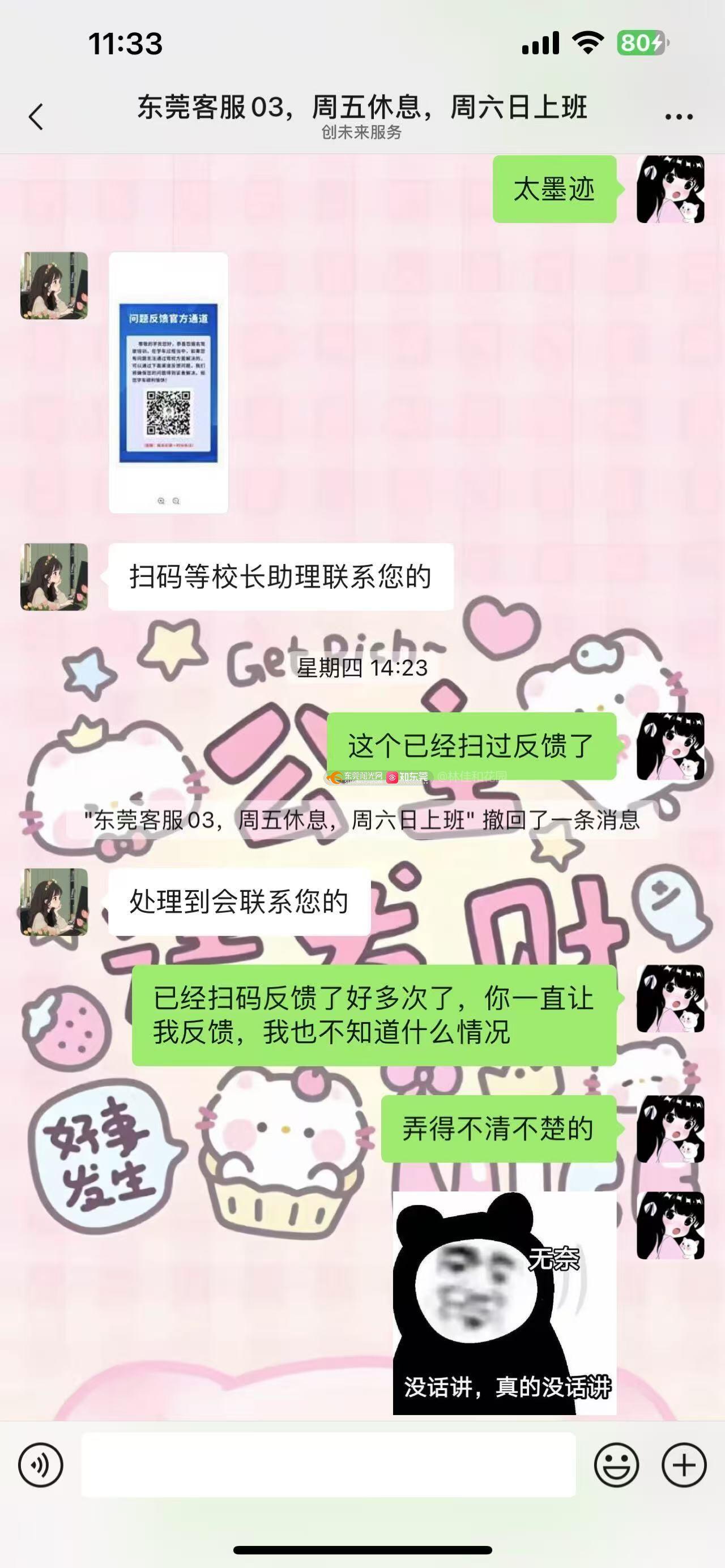Open my avatar next to 太墨迹
725x1568 pixels.
click(x=670, y=189)
